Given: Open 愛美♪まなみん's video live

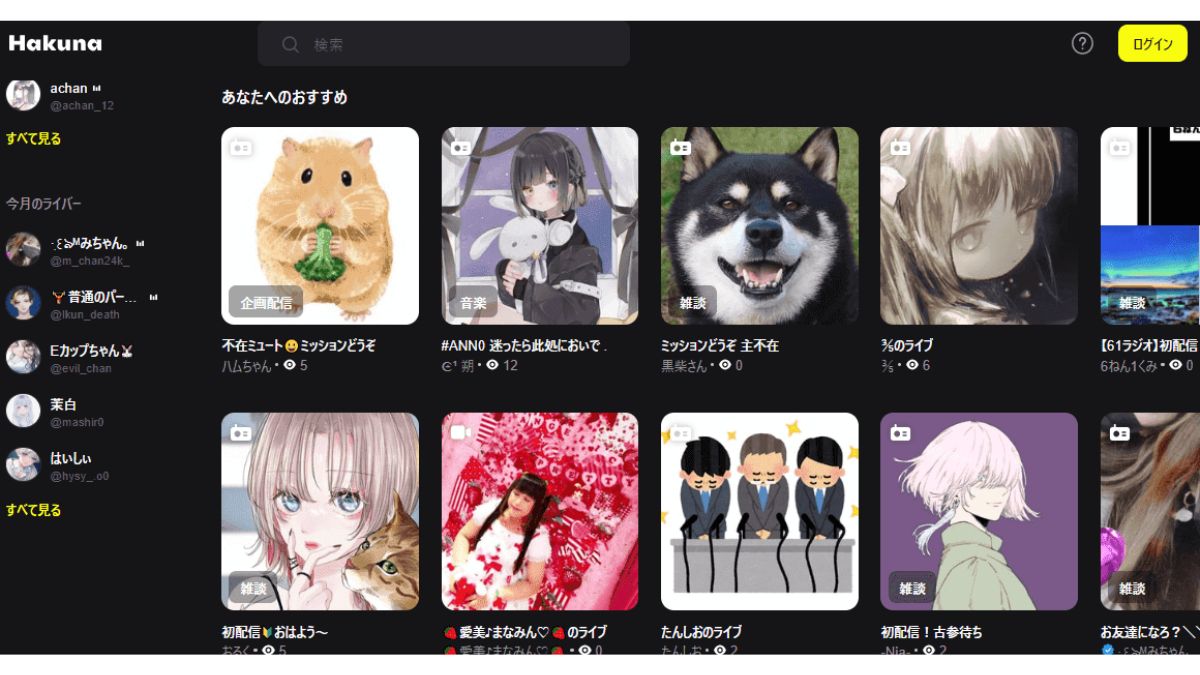Looking at the screenshot, I should pos(540,511).
